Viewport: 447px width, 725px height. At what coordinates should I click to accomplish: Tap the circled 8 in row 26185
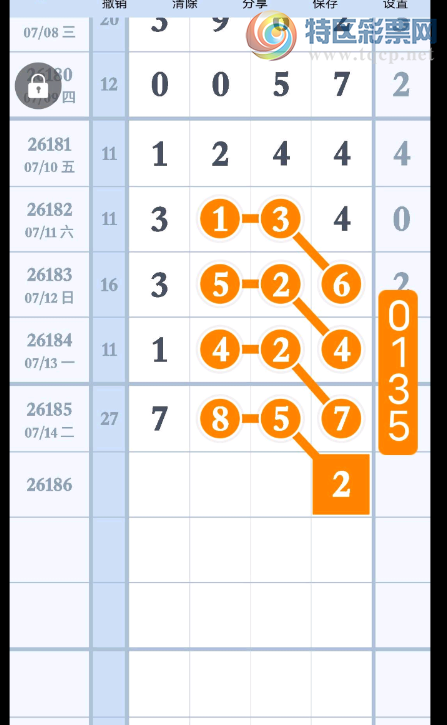220,419
